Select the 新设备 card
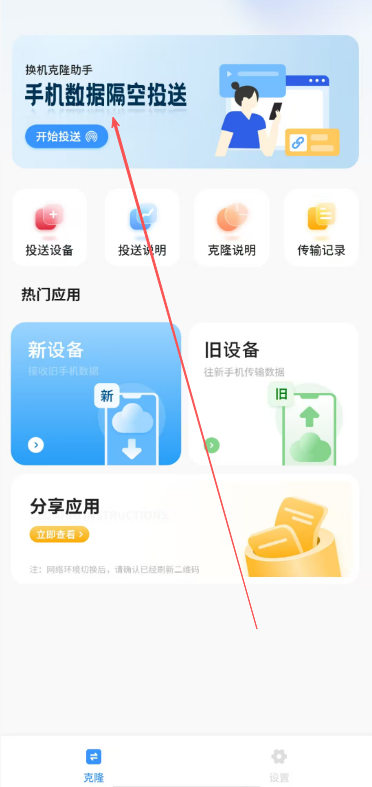Image resolution: width=372 pixels, height=787 pixels. point(96,394)
